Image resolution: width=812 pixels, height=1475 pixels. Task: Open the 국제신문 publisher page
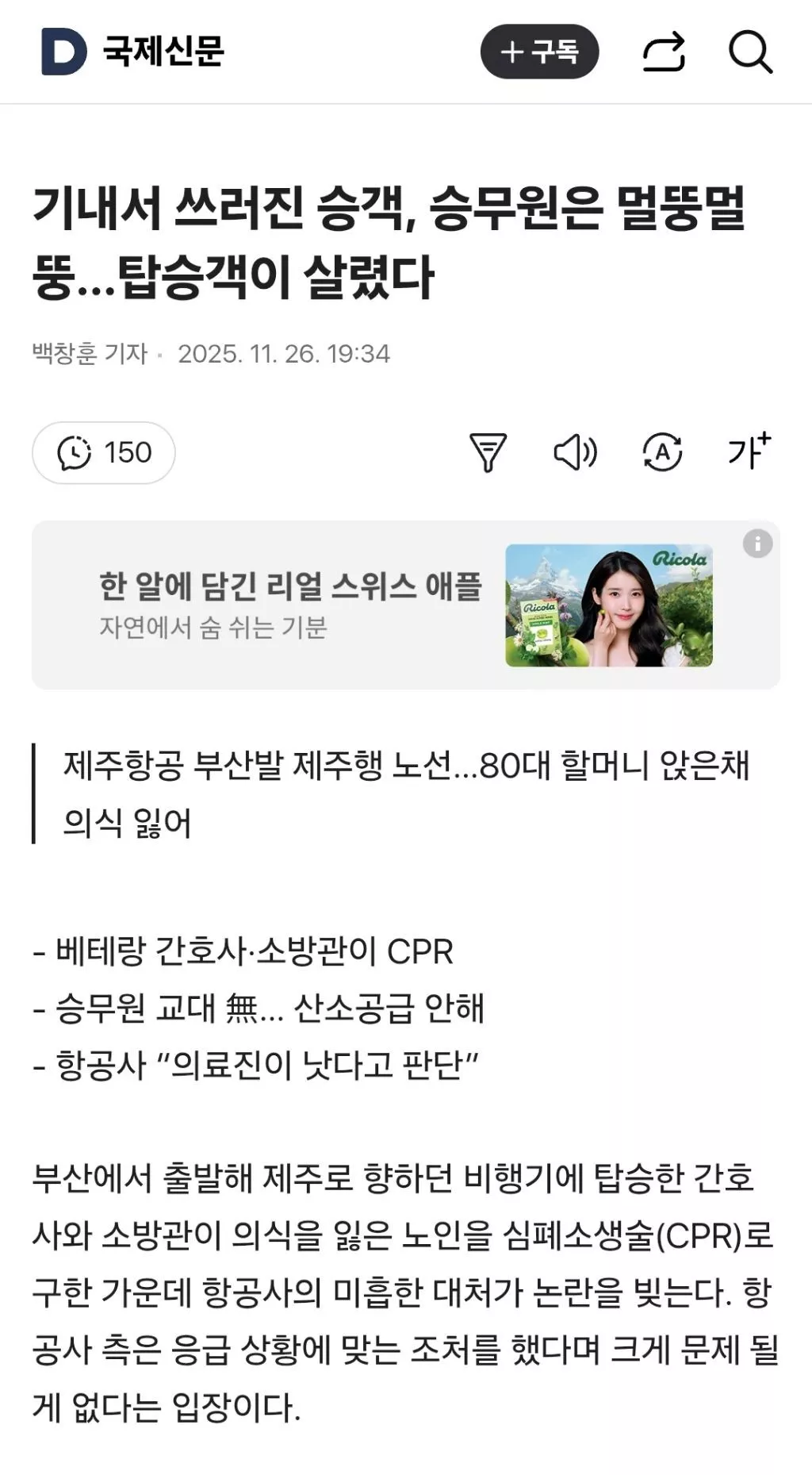163,52
